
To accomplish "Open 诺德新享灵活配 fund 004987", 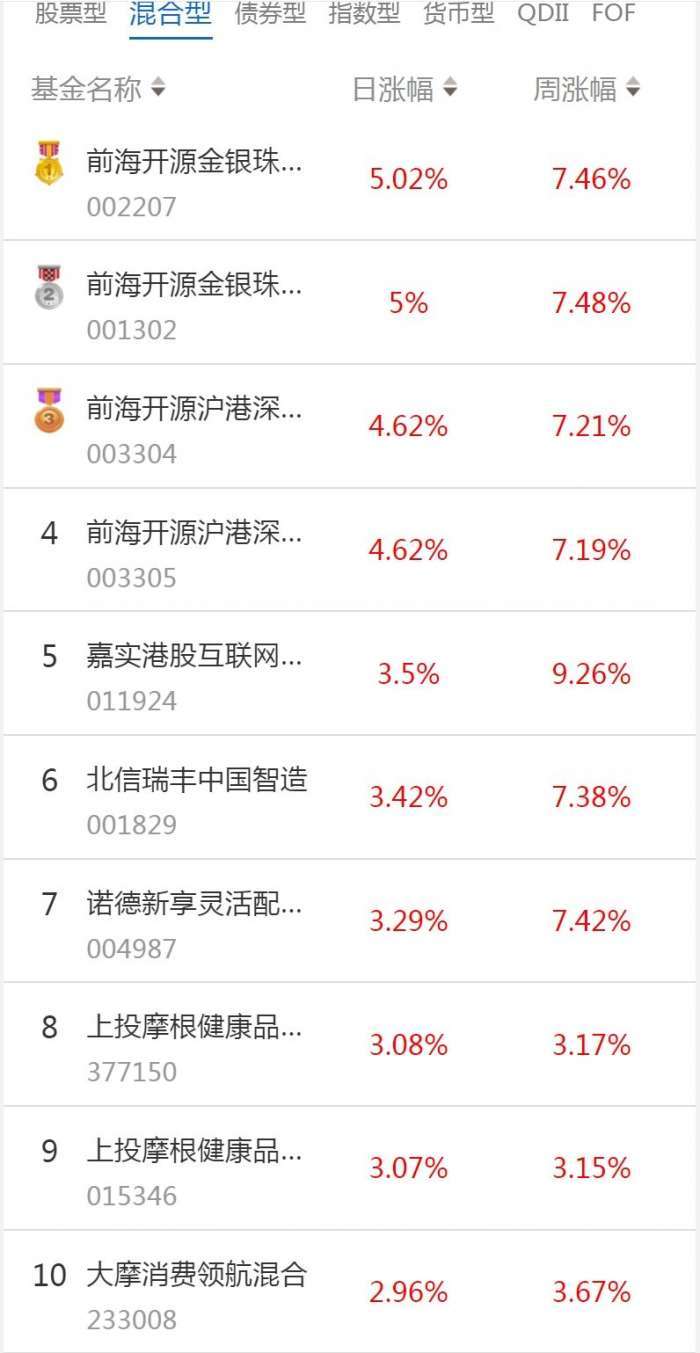I will (194, 905).
